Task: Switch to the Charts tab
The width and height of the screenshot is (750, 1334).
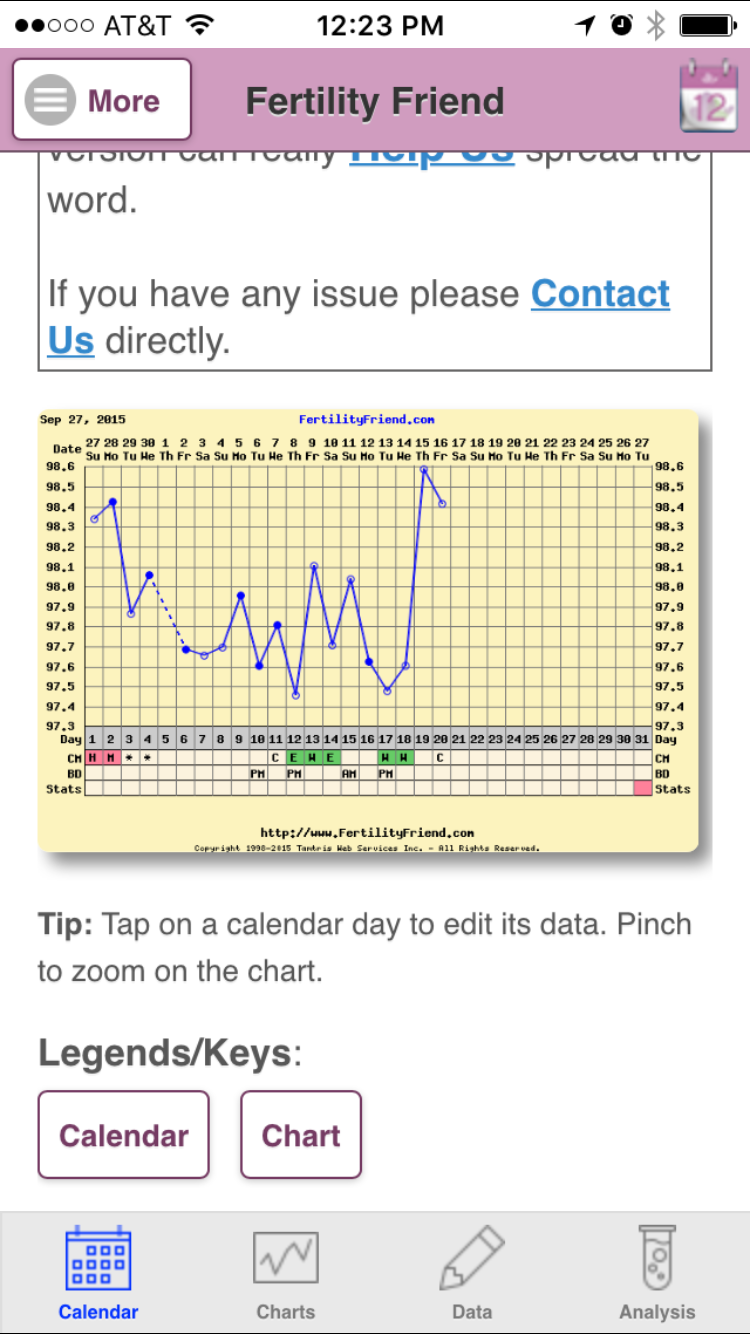Action: (x=285, y=1273)
